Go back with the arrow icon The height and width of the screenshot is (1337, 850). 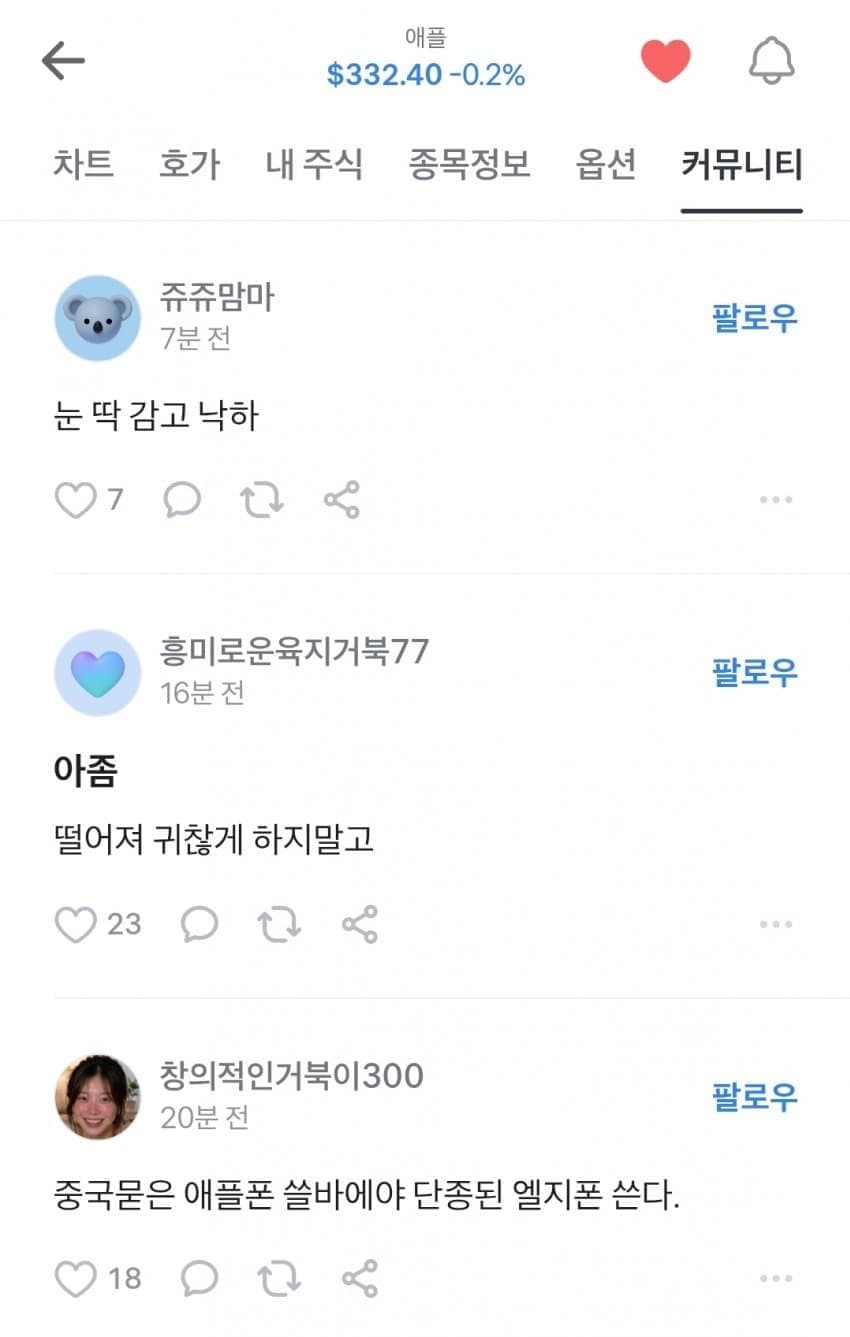pos(63,61)
